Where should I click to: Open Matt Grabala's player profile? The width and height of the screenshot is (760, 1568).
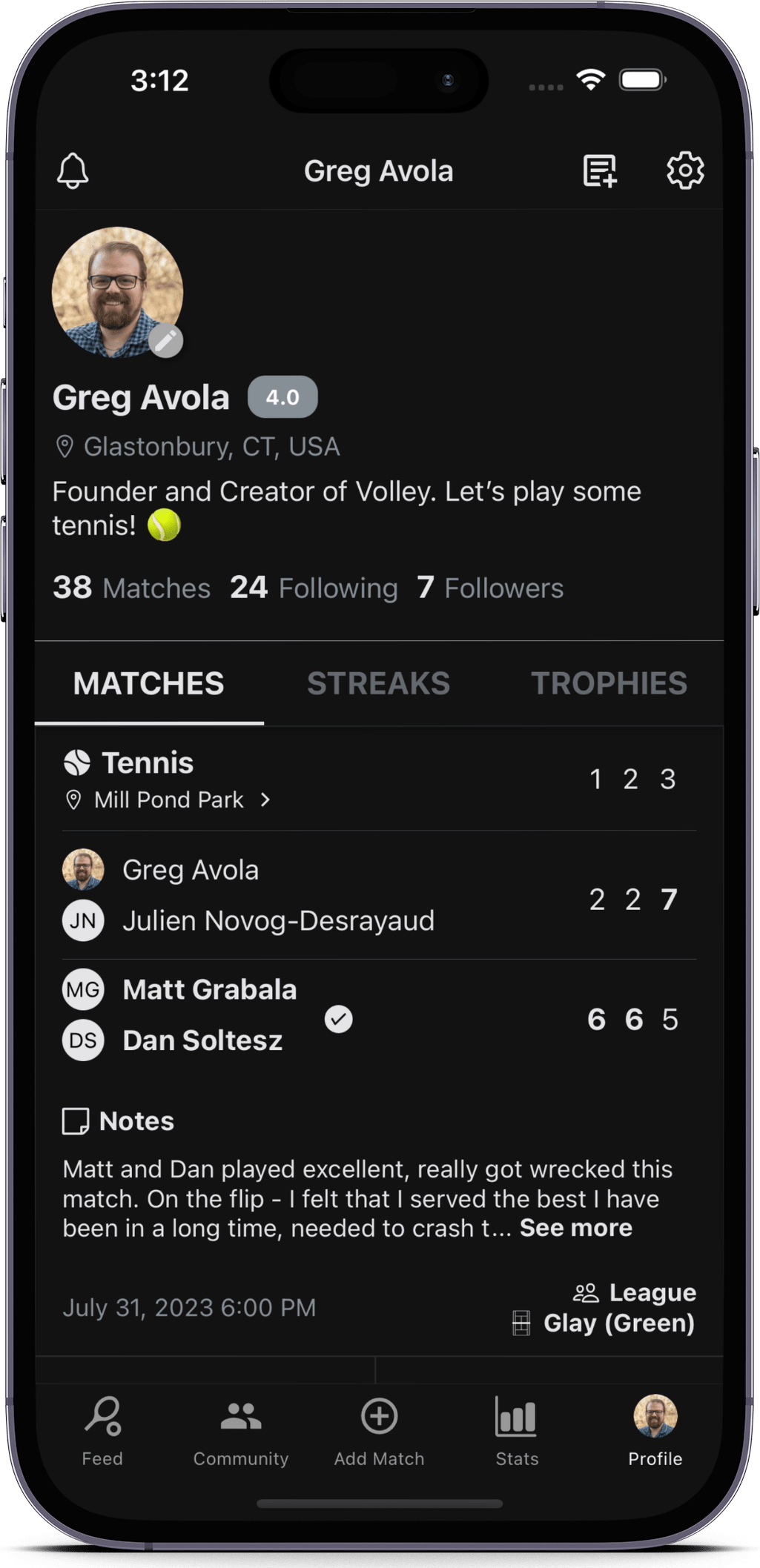pos(209,990)
